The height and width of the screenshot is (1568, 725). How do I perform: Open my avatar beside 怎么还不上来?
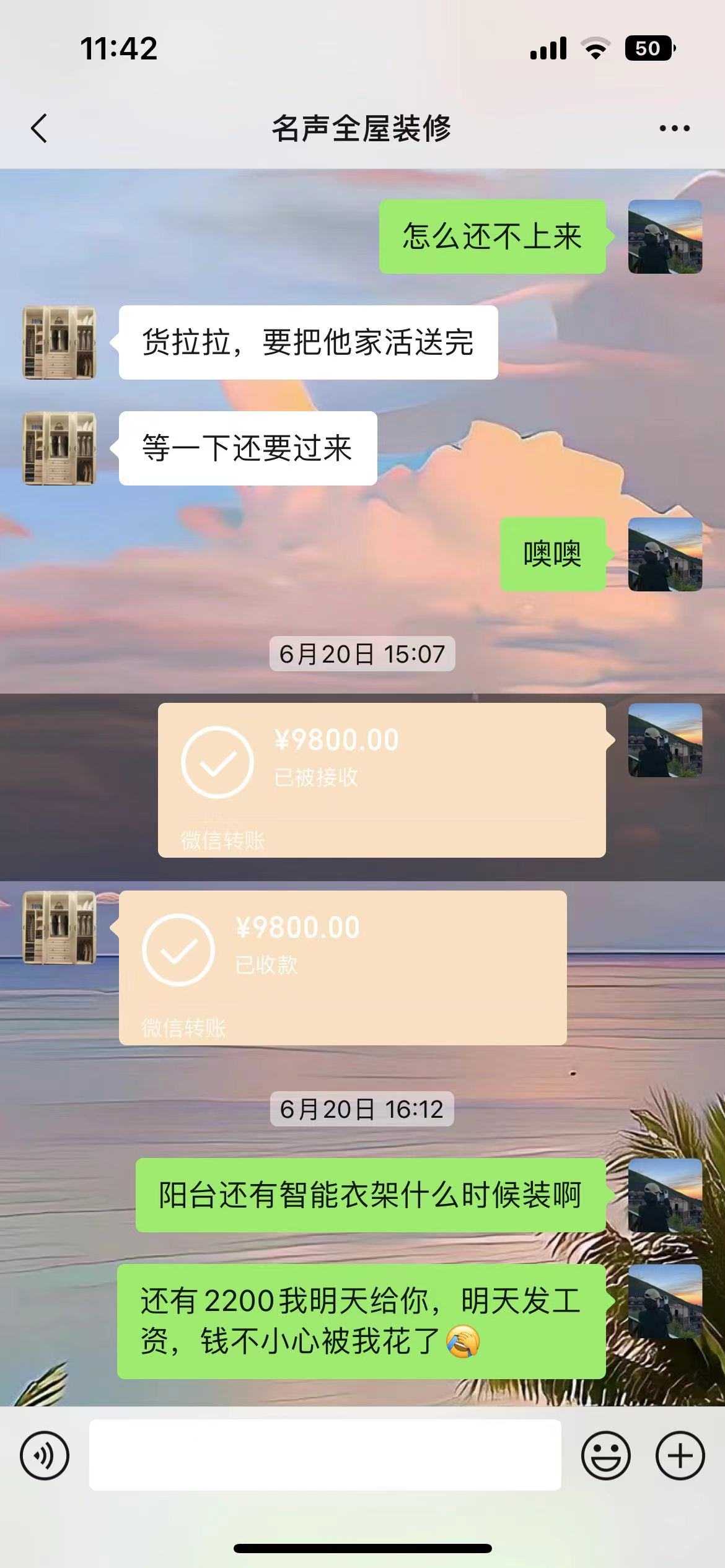click(x=665, y=237)
